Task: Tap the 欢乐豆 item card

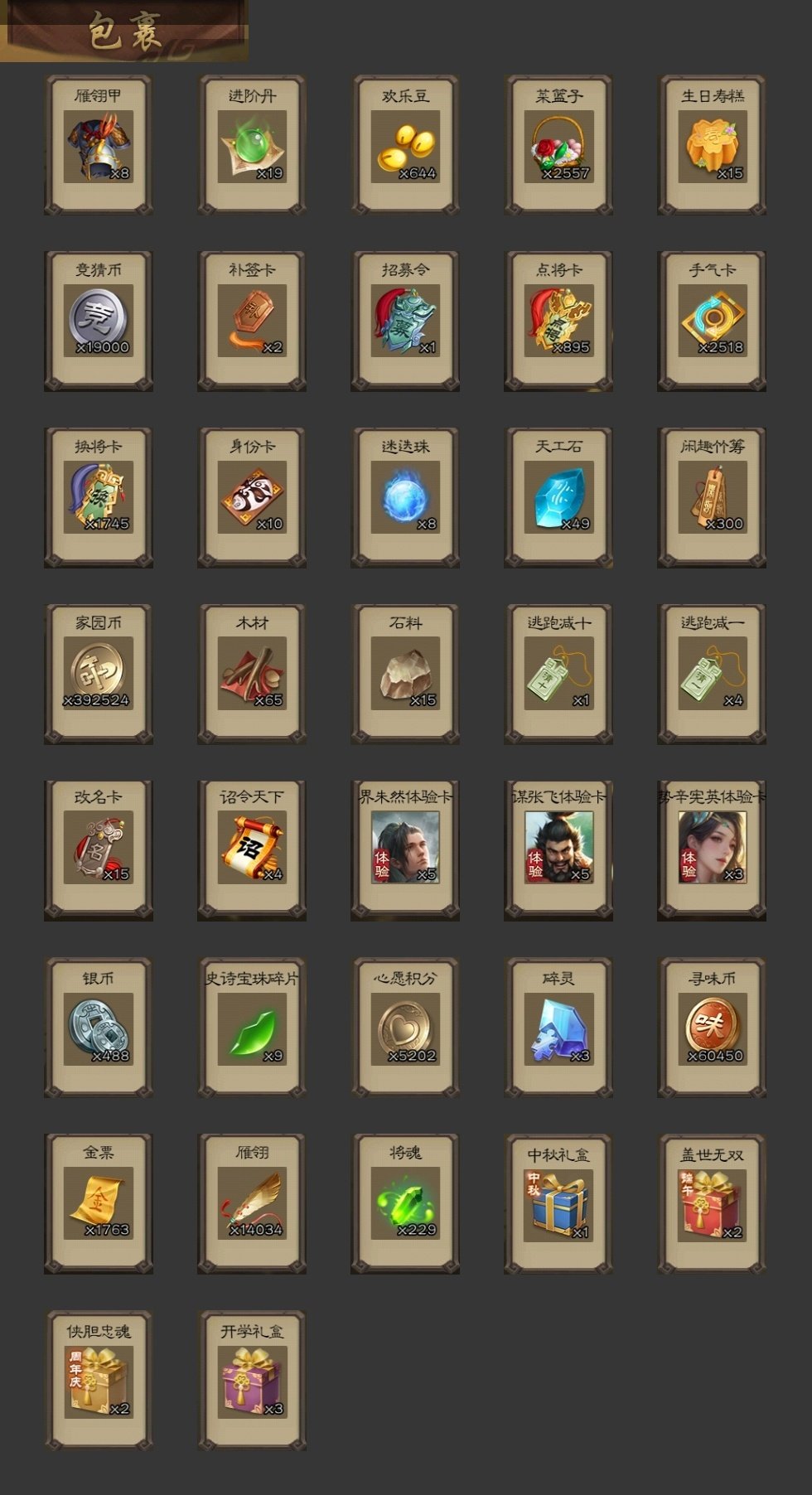Action: (x=405, y=147)
